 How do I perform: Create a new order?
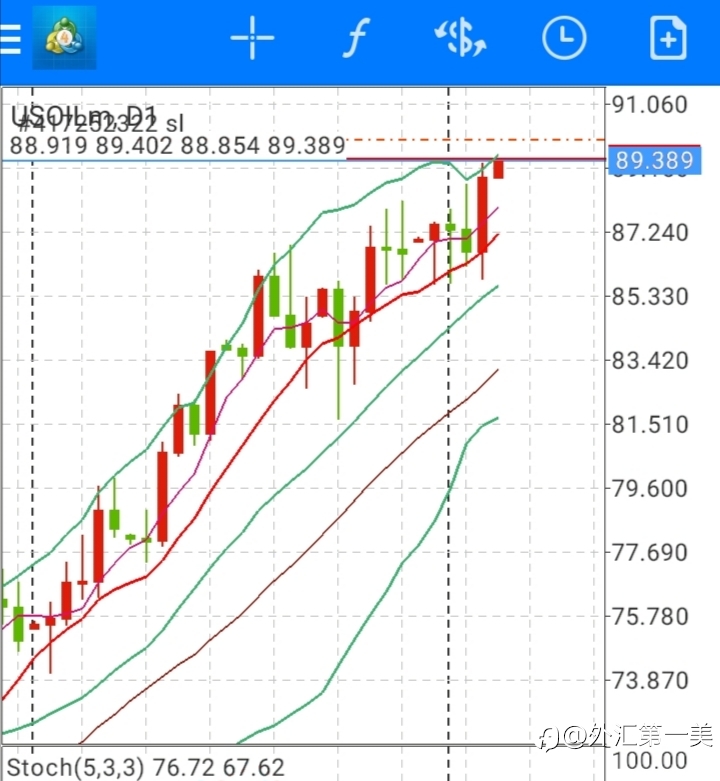pyautogui.click(x=669, y=38)
